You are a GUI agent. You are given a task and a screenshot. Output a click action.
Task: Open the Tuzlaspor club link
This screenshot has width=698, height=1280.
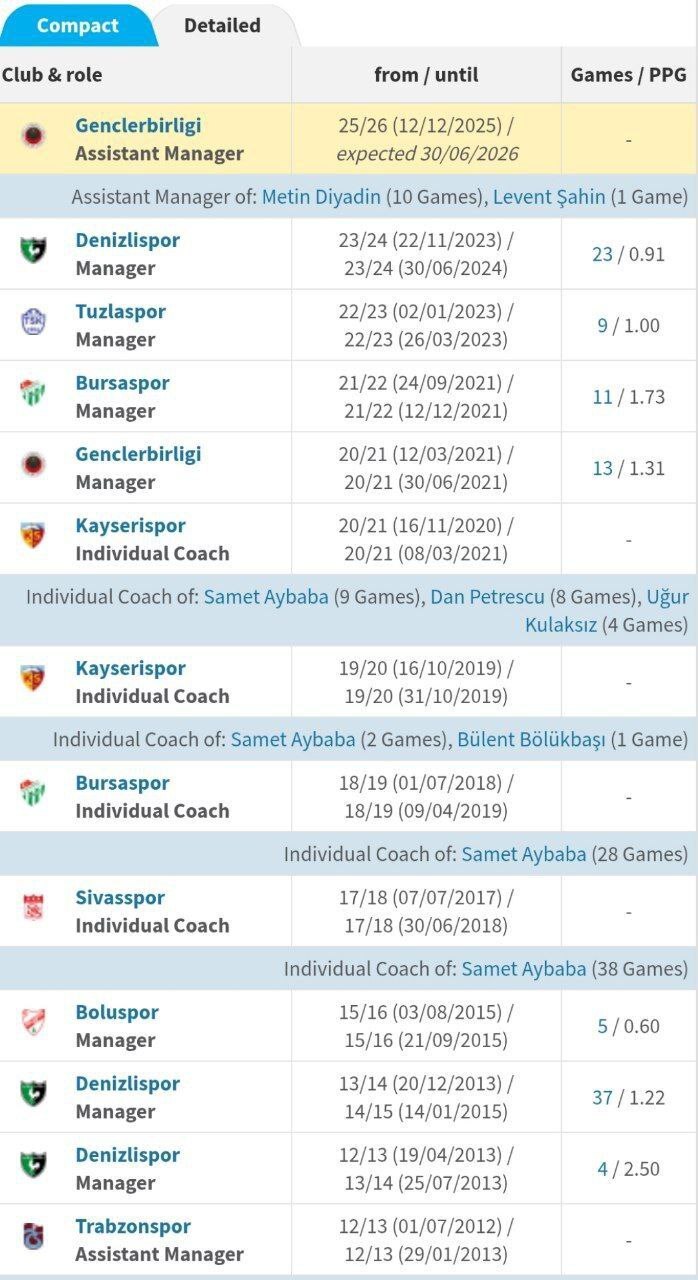click(x=120, y=312)
